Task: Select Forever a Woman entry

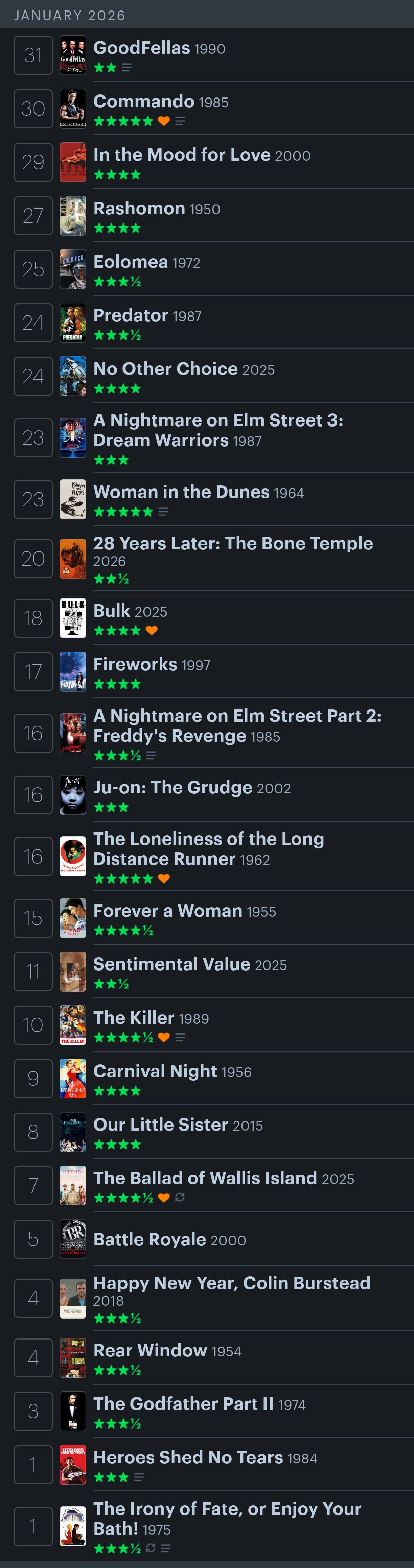Action: pos(168,911)
